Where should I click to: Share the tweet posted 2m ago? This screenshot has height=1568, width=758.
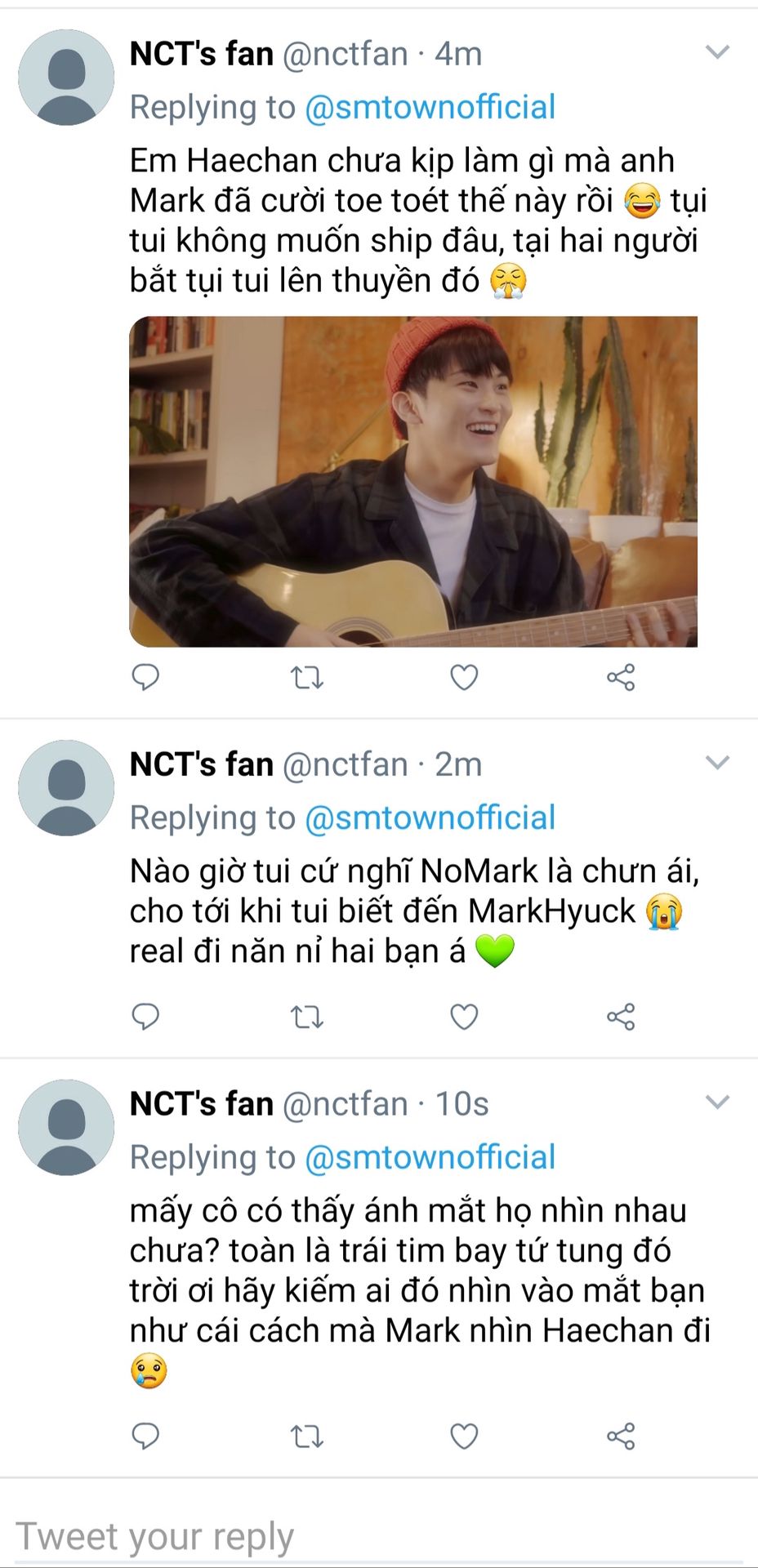pyautogui.click(x=621, y=1017)
